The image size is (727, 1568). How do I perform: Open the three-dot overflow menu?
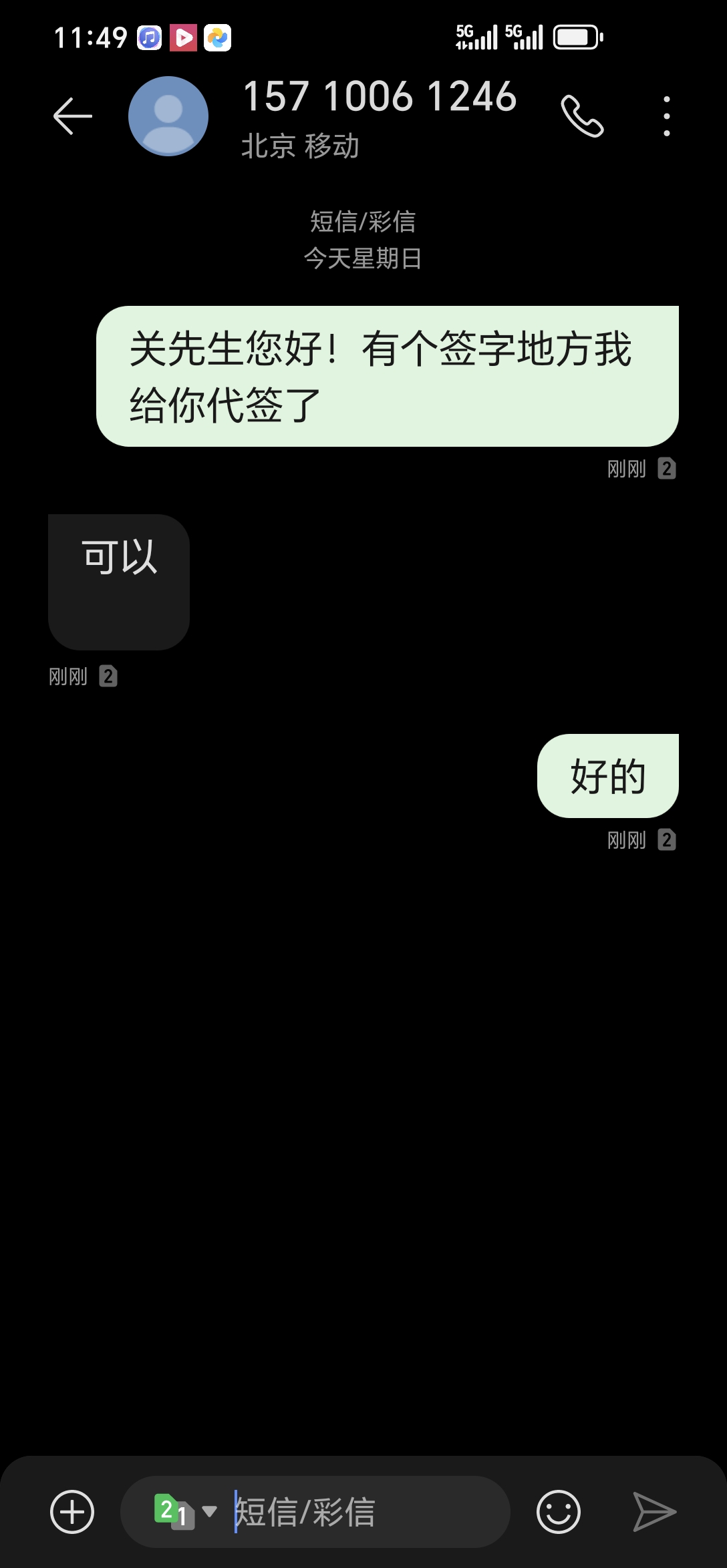pos(666,116)
